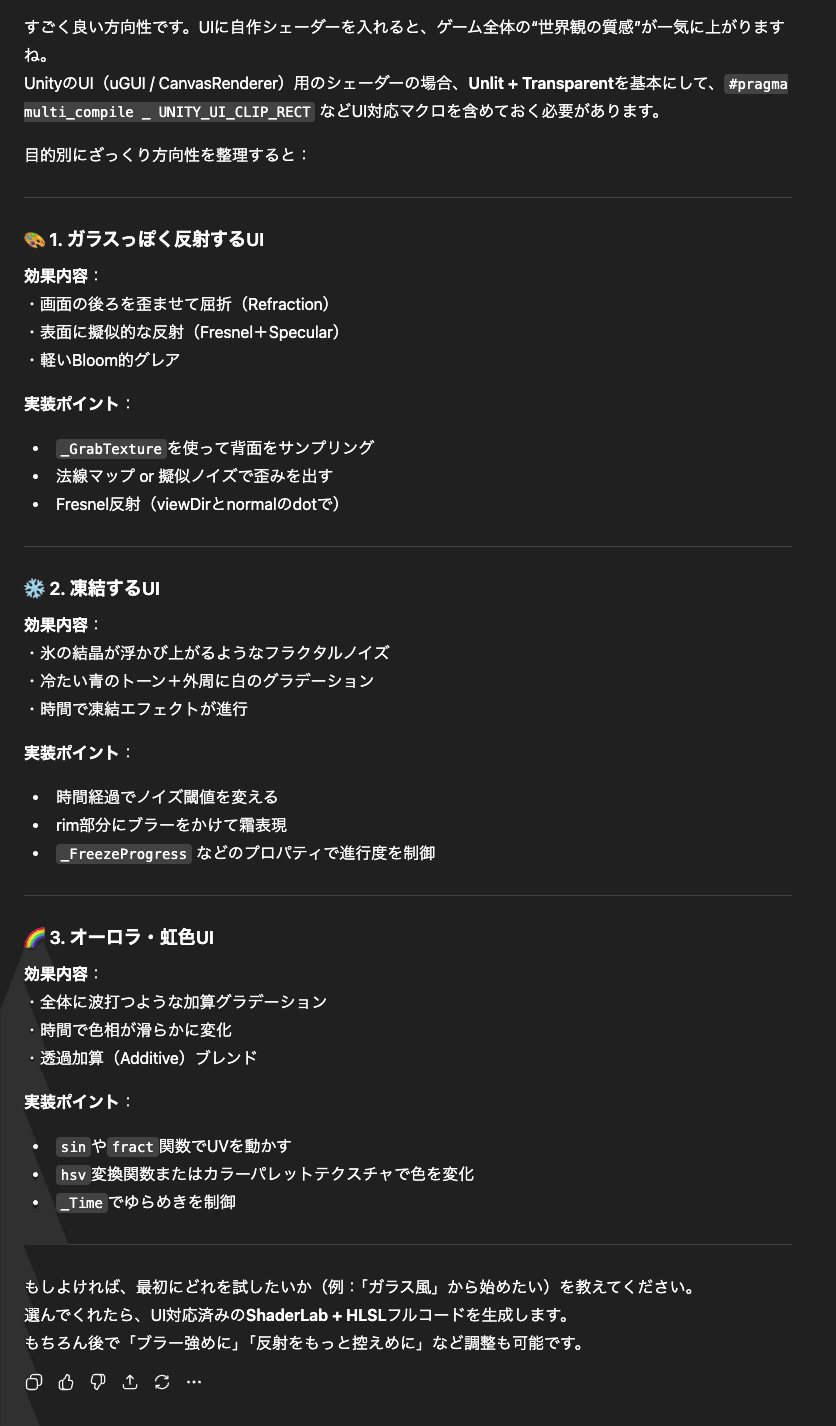Open the more options menu below the message
Viewport: 836px width, 1426px height.
pos(193,1381)
